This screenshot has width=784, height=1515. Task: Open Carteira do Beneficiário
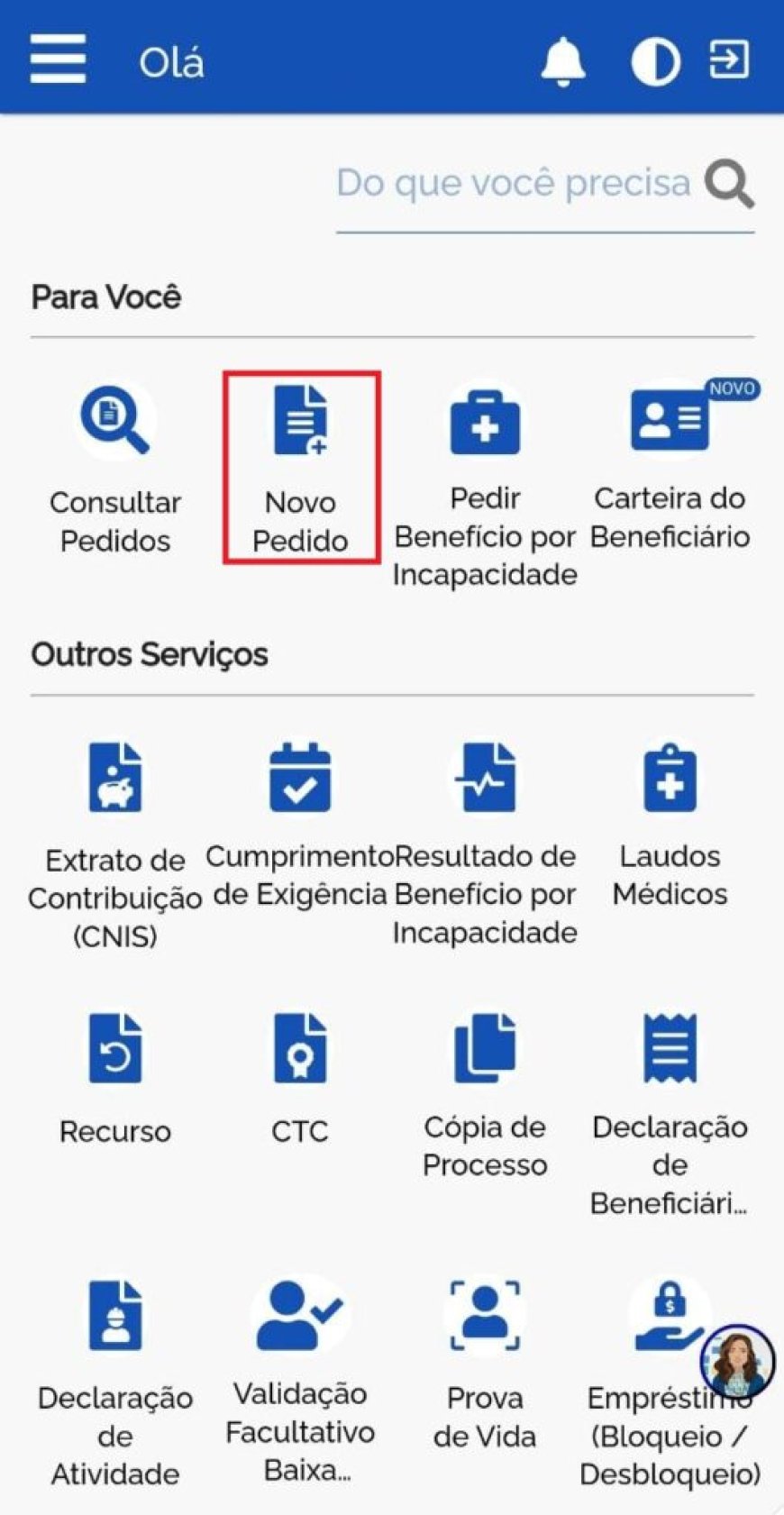coord(670,469)
